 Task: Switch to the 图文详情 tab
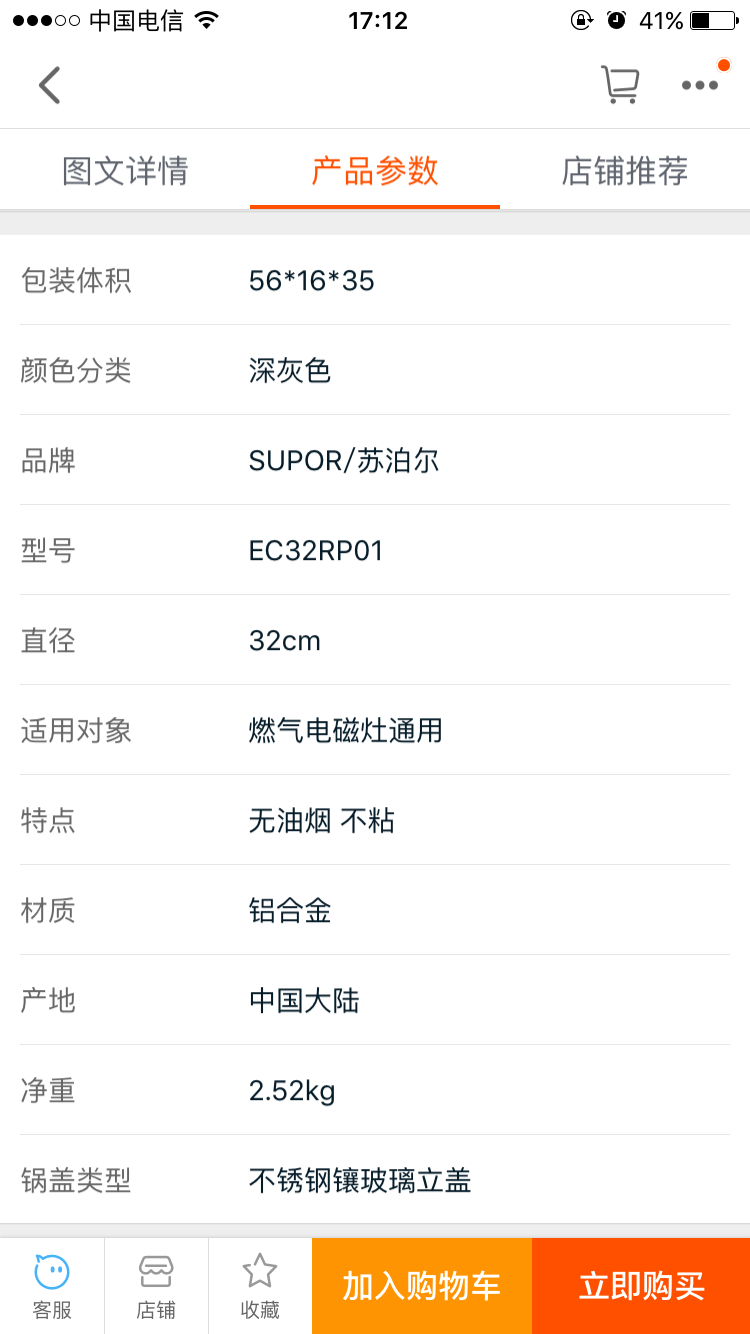tap(124, 170)
